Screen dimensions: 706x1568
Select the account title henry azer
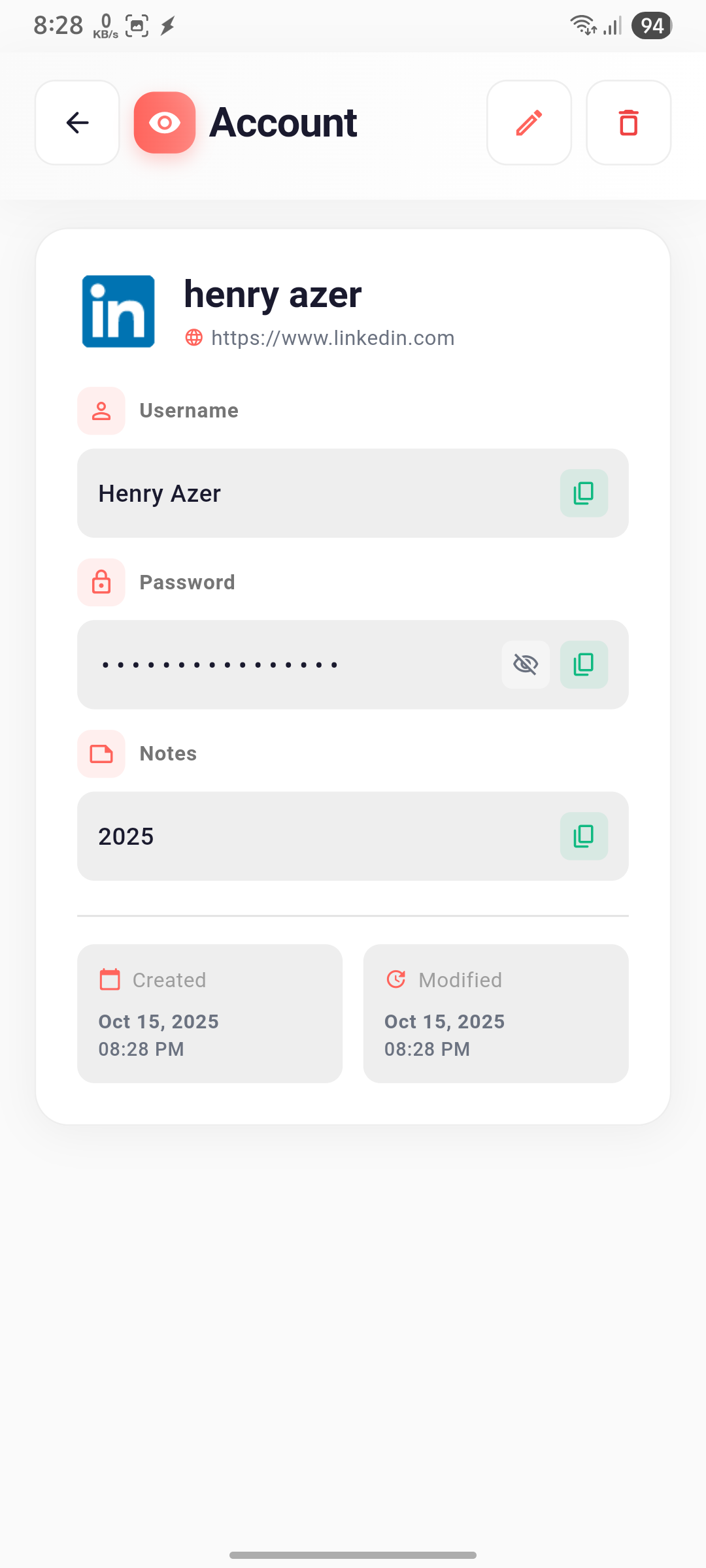click(x=273, y=294)
